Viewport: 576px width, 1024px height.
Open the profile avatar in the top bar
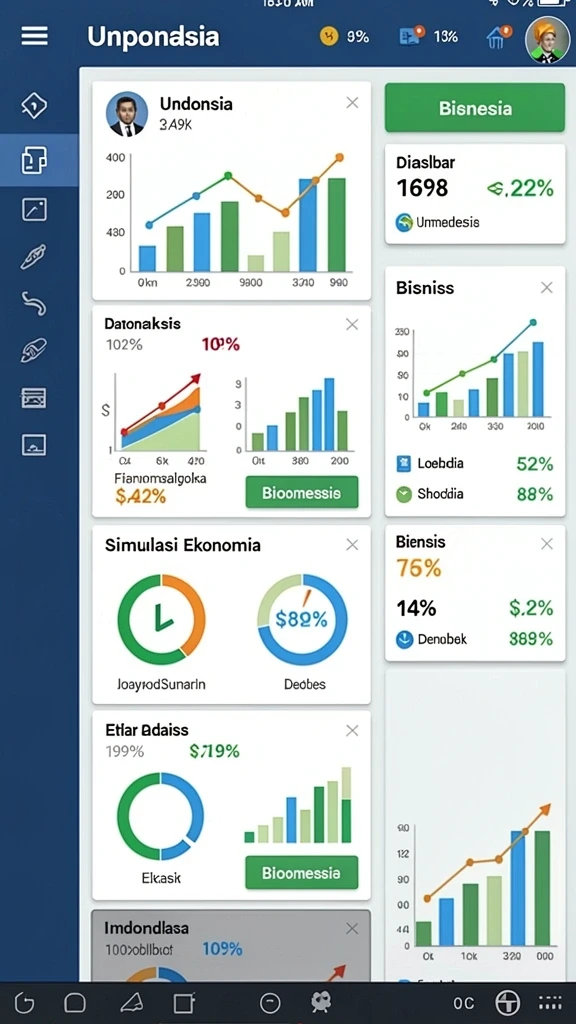[x=547, y=40]
